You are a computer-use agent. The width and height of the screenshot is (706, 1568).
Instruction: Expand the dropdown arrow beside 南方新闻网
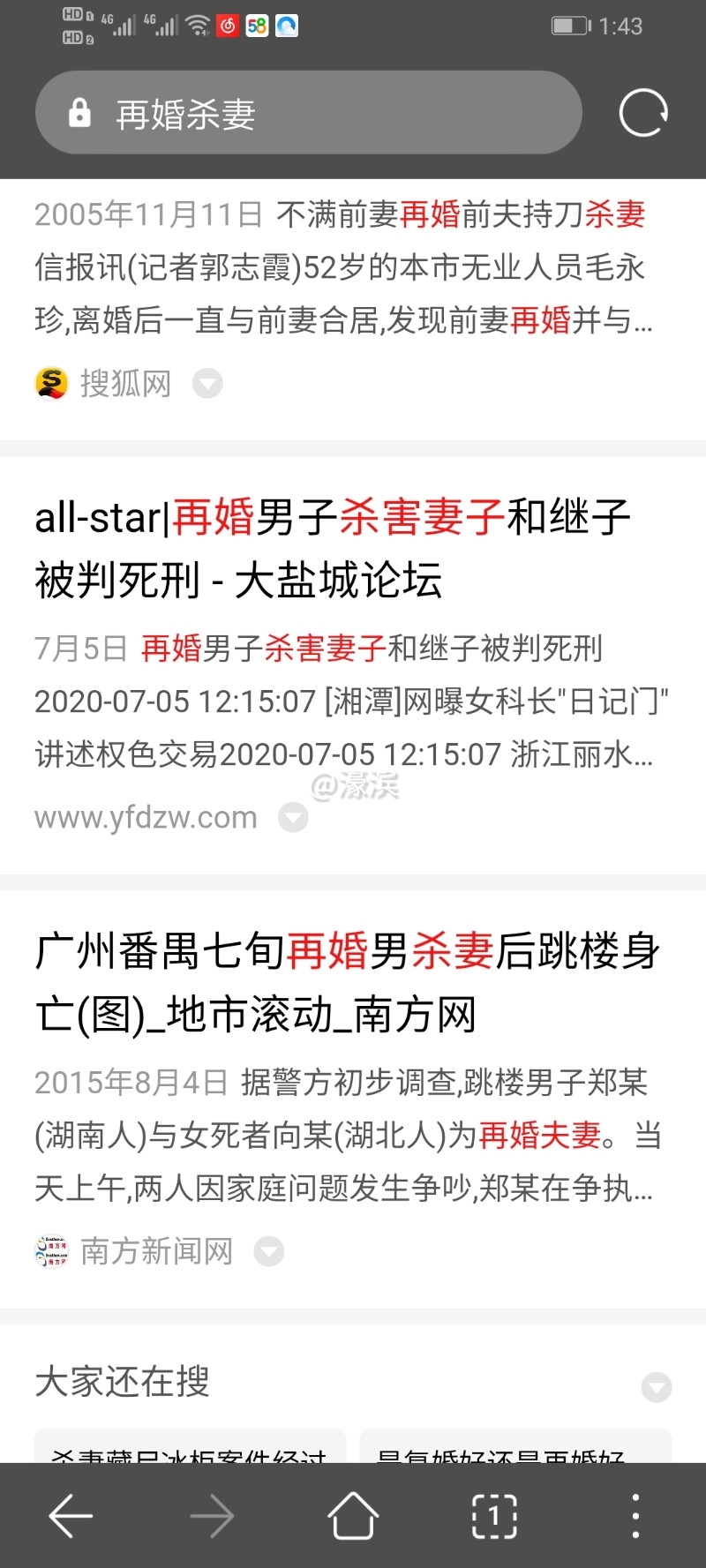click(x=269, y=1251)
